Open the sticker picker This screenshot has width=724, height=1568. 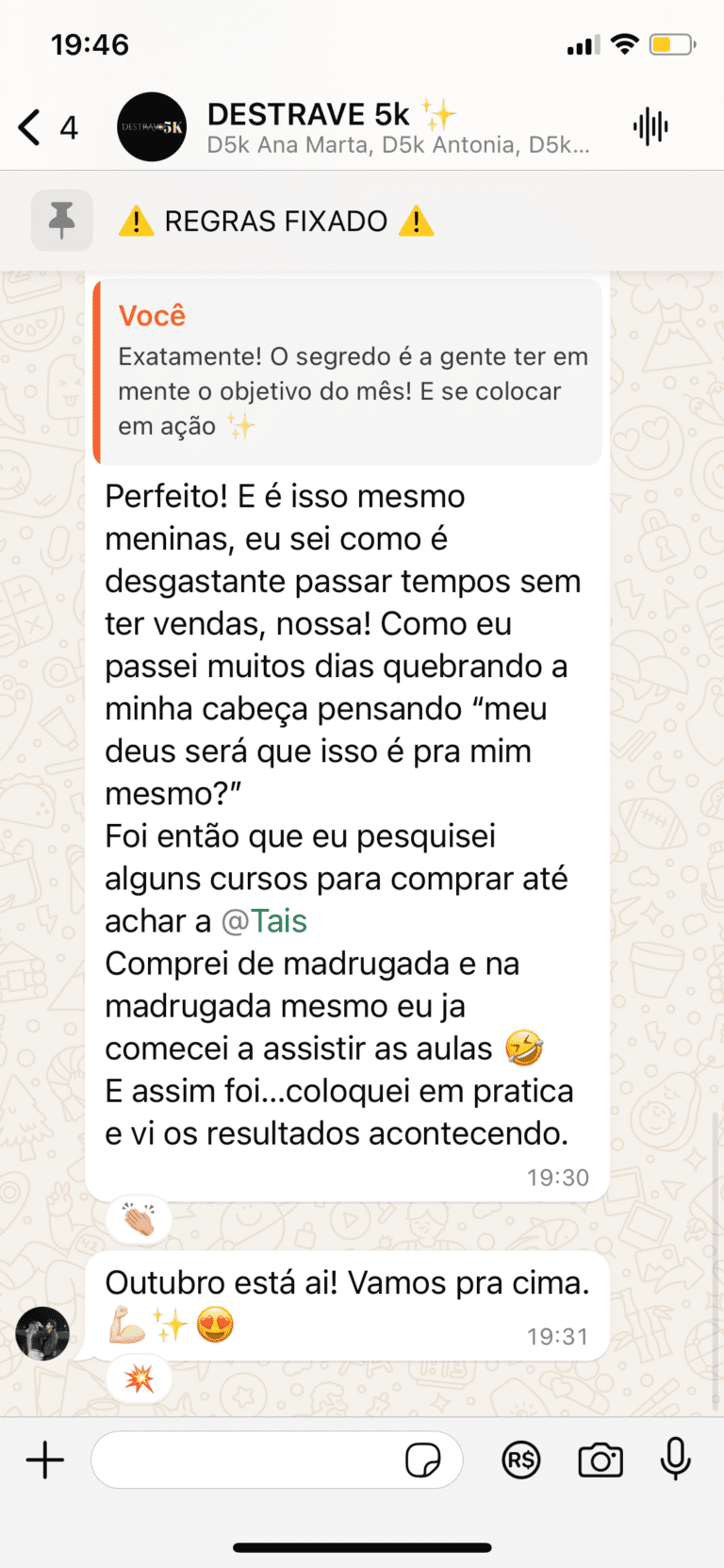pos(422,1461)
